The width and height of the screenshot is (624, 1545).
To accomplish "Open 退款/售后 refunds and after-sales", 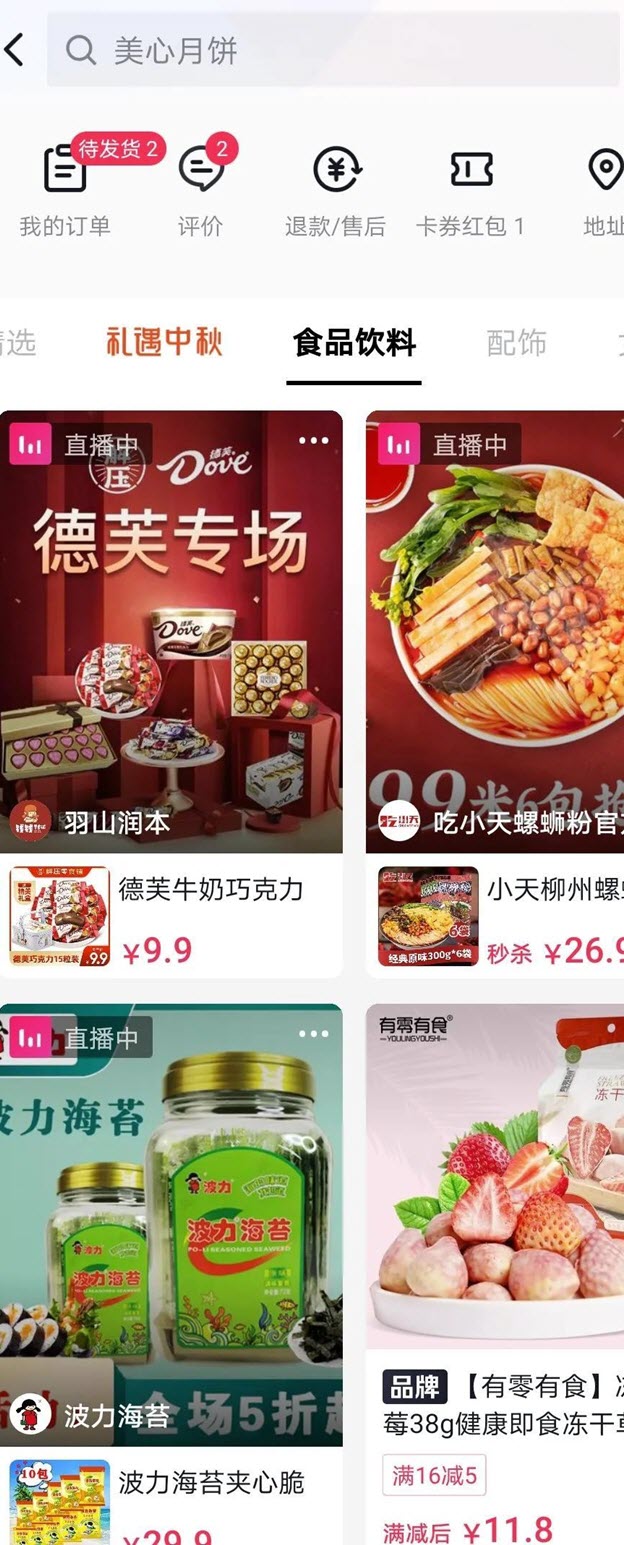I will pos(335,190).
